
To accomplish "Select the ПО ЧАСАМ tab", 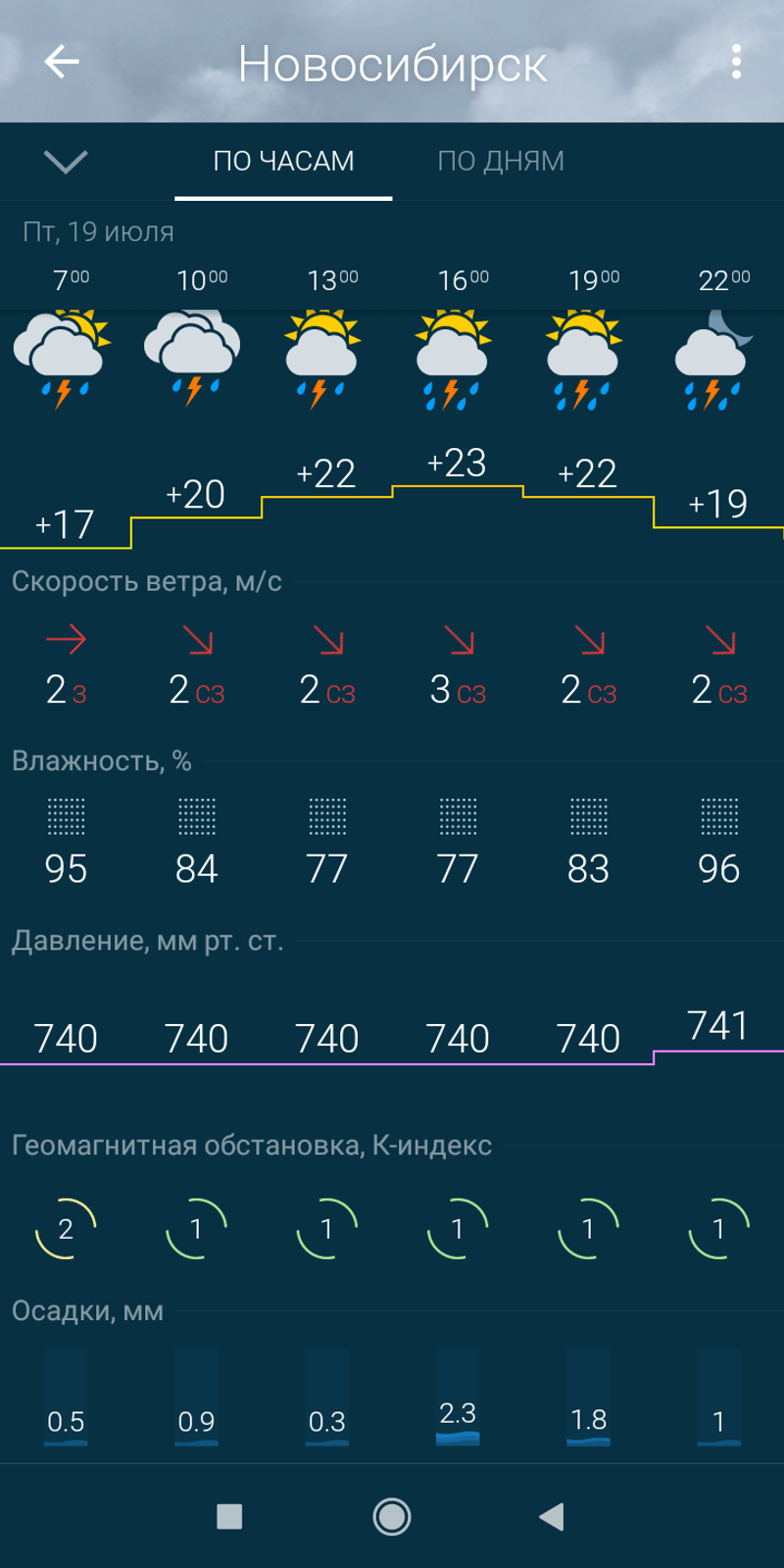I will pyautogui.click(x=283, y=162).
